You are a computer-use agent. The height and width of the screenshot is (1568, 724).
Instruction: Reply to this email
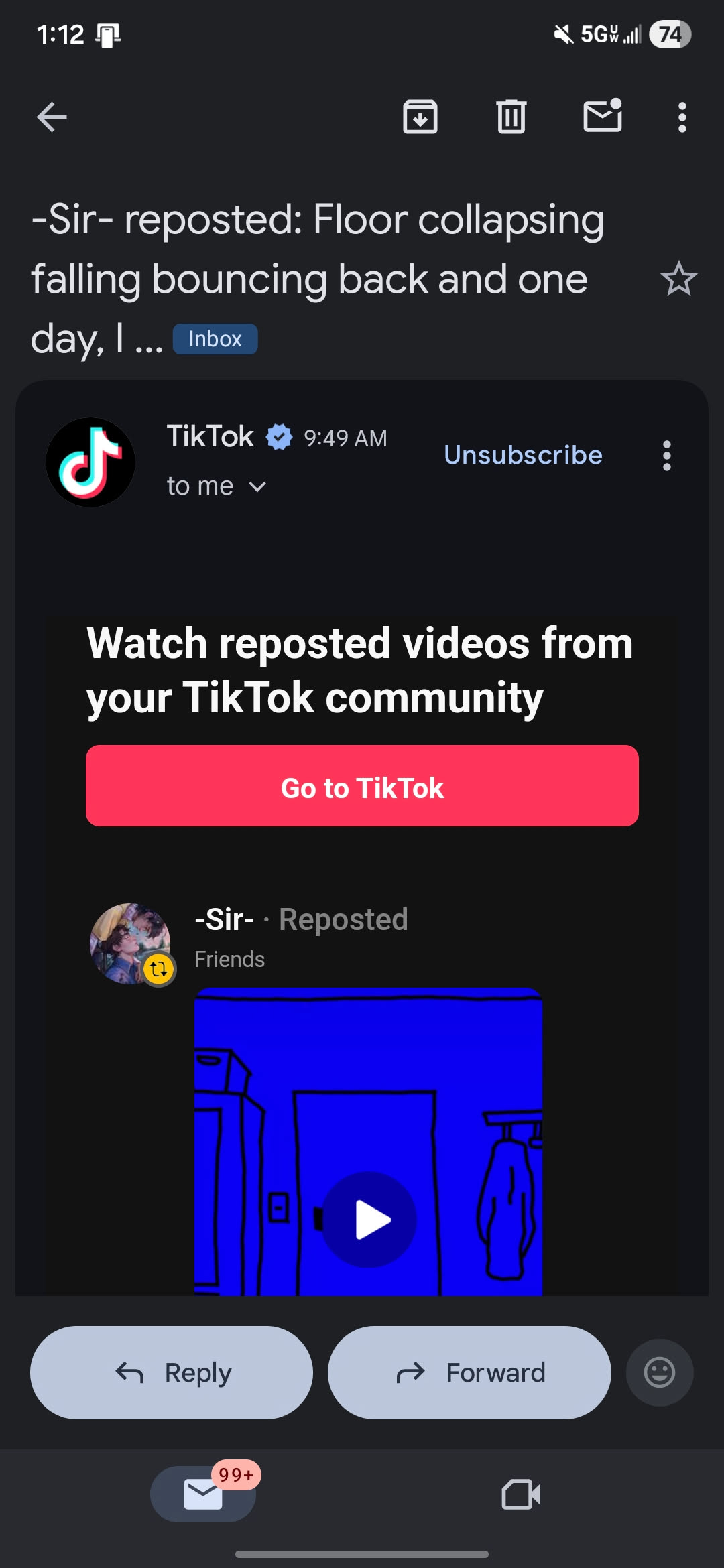click(172, 1372)
